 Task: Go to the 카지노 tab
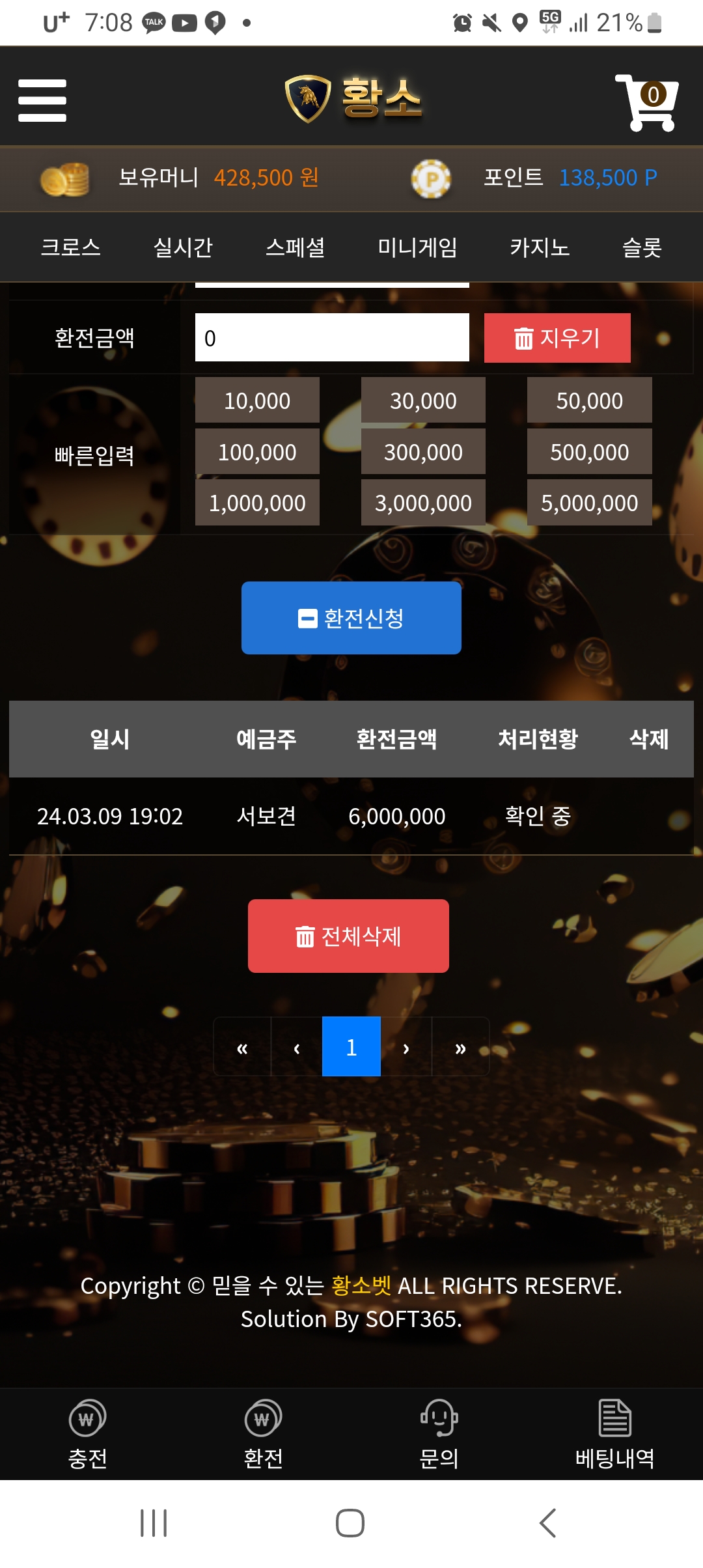pos(539,247)
